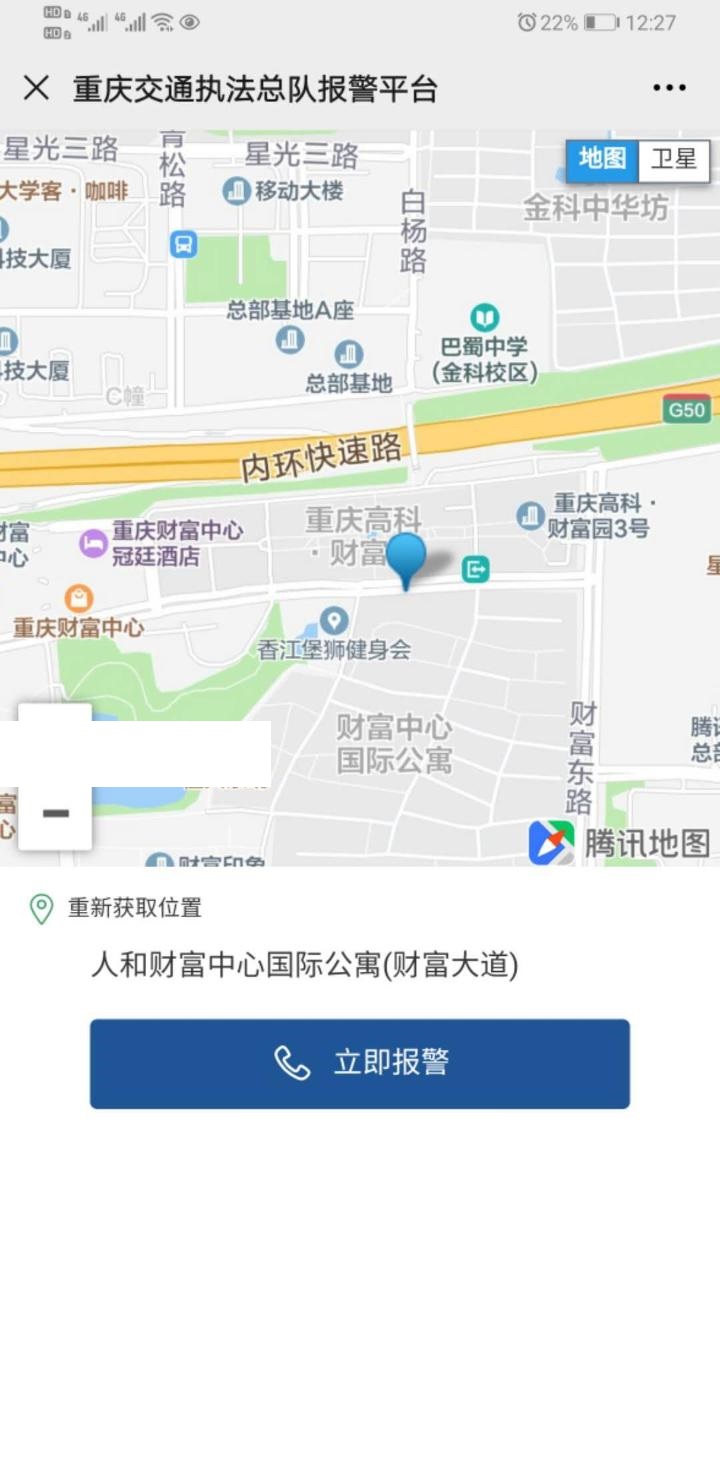This screenshot has width=720, height=1469.
Task: Zoom out the map with minus button
Action: (x=55, y=814)
